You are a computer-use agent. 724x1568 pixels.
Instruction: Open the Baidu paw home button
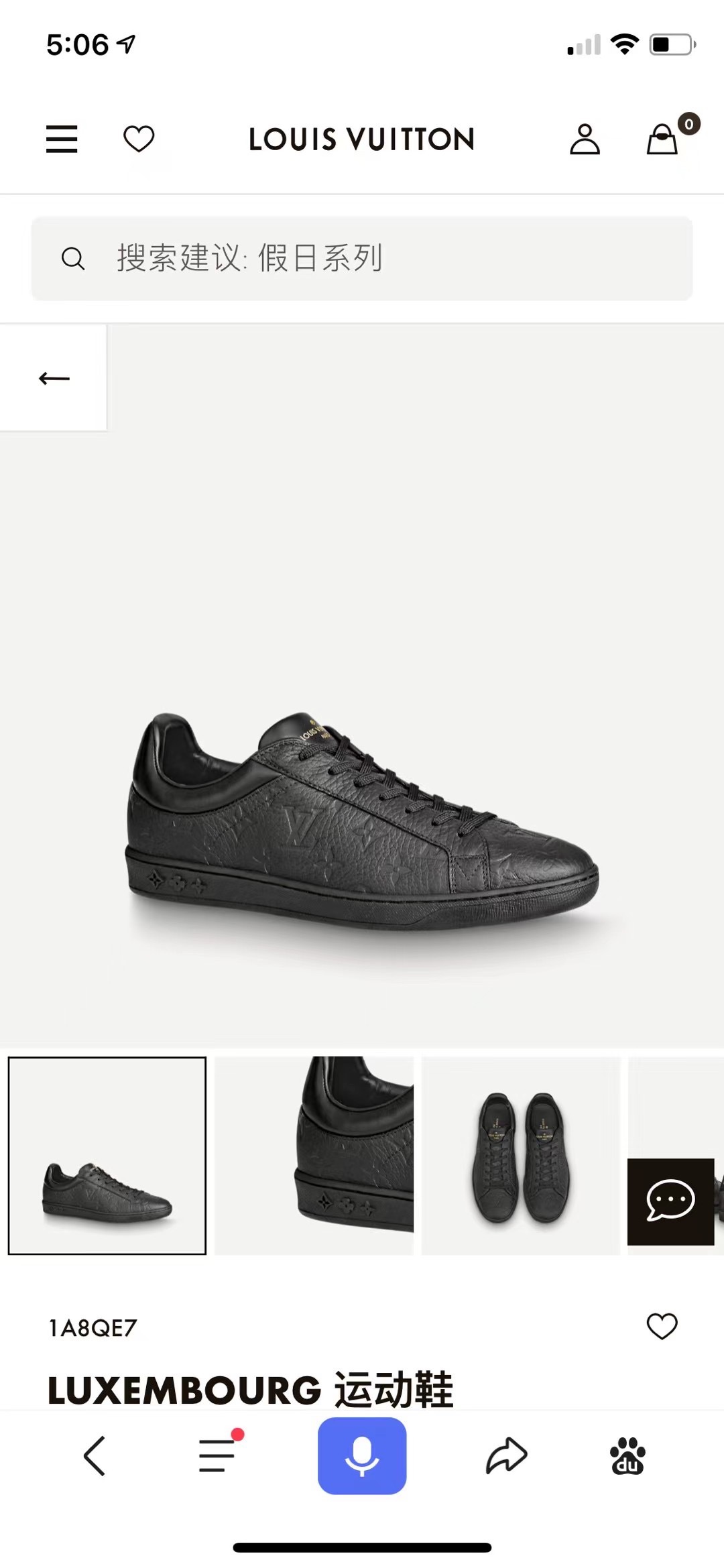(x=627, y=1456)
